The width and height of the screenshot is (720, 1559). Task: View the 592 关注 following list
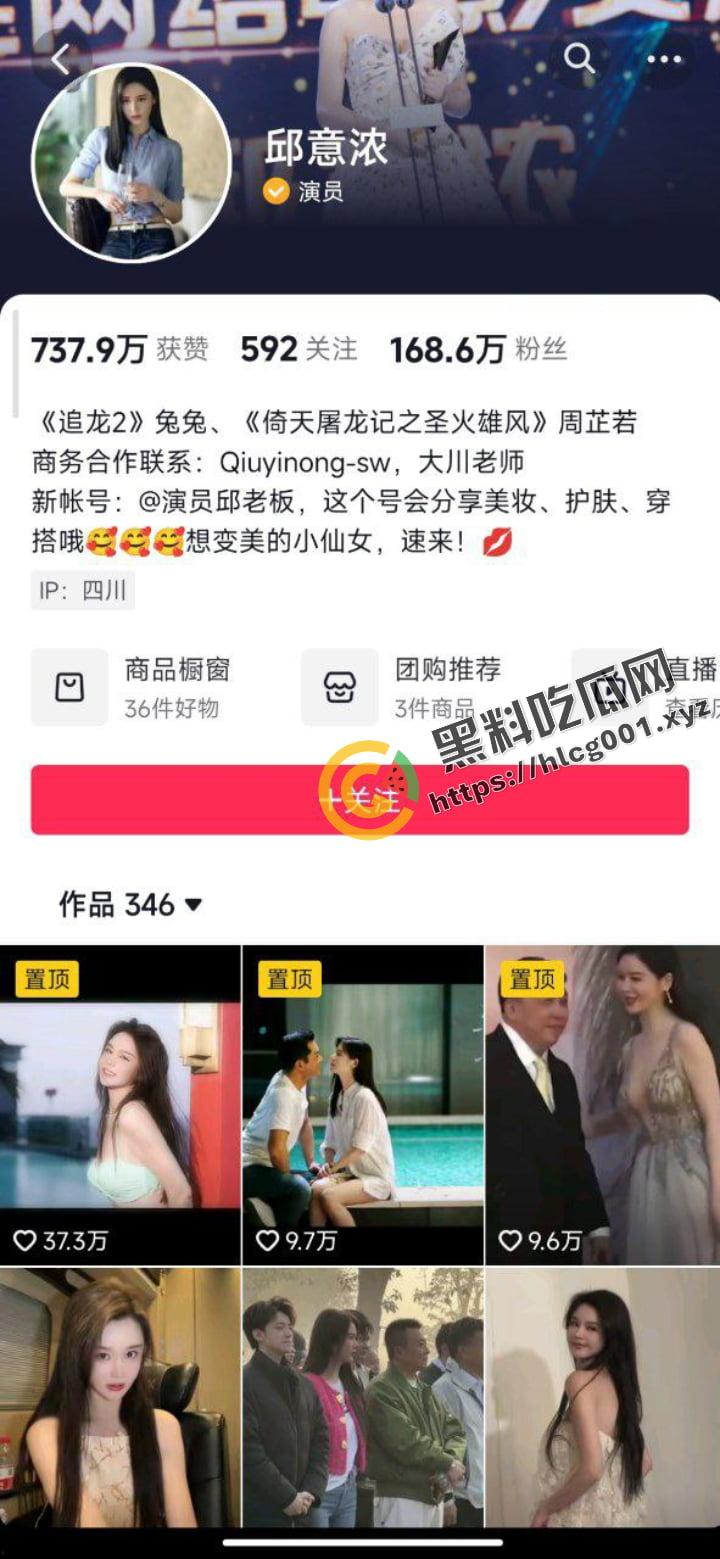point(298,349)
